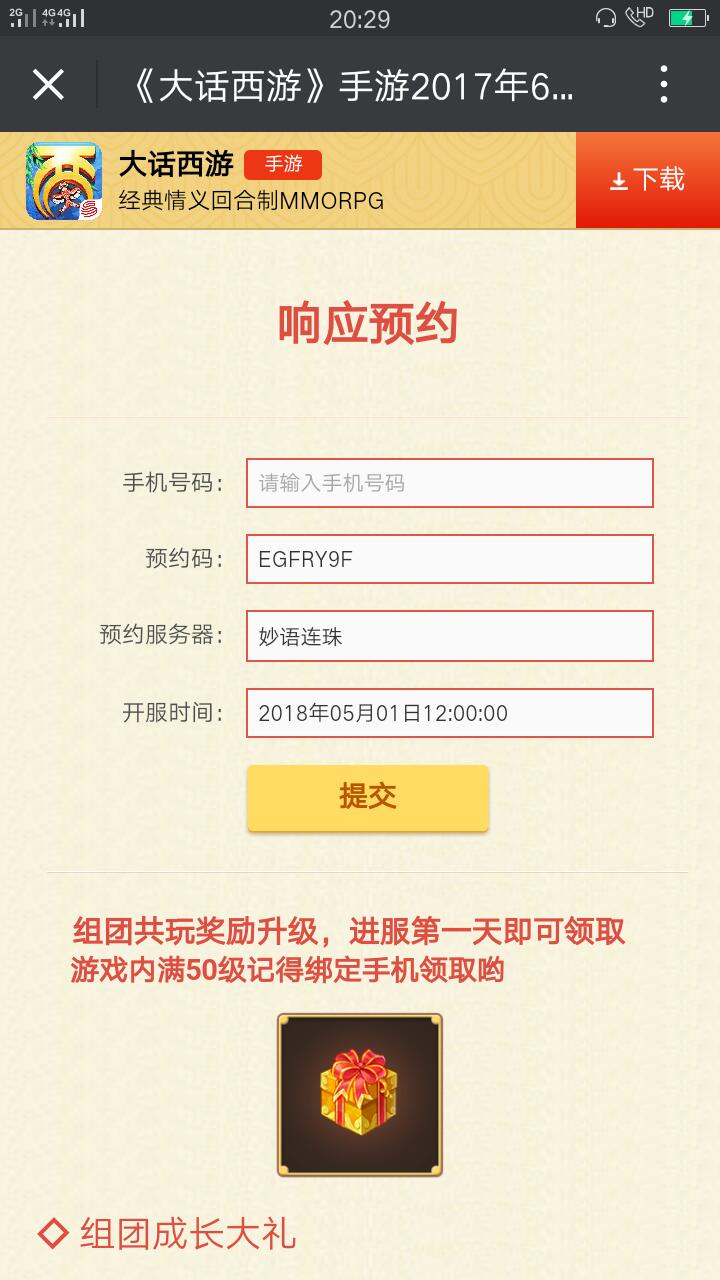Tap the 开服时间 date field
720x1280 pixels.
(449, 713)
